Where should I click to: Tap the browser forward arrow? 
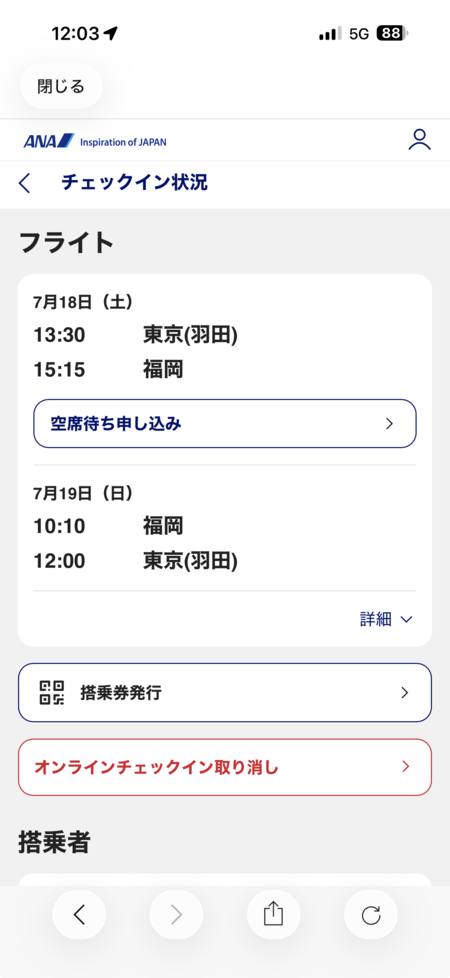[x=176, y=914]
